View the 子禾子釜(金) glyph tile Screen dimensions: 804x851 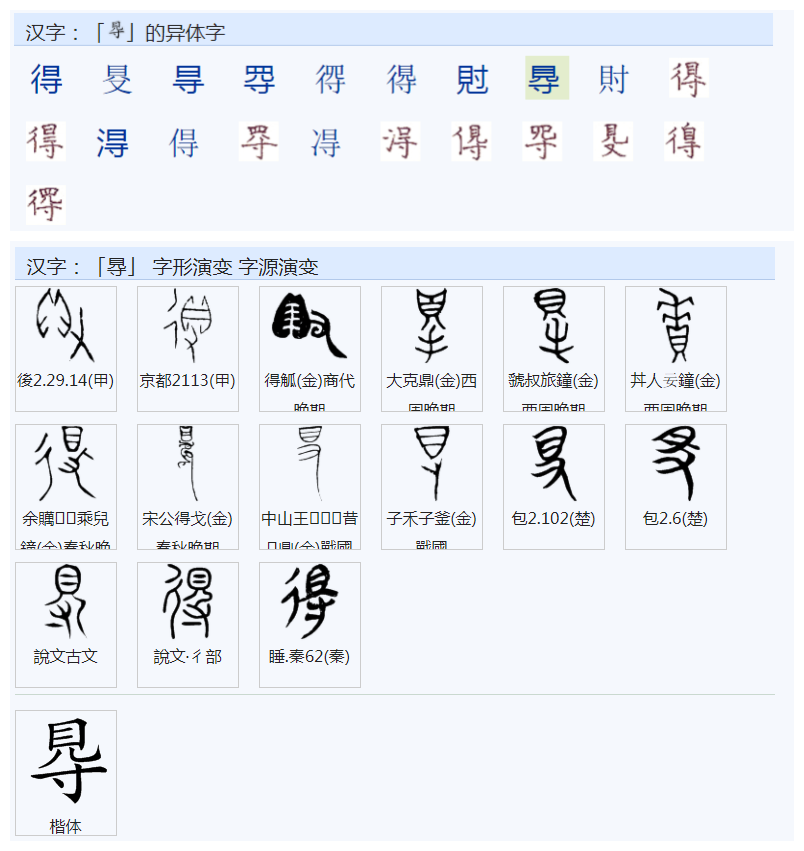tap(432, 487)
